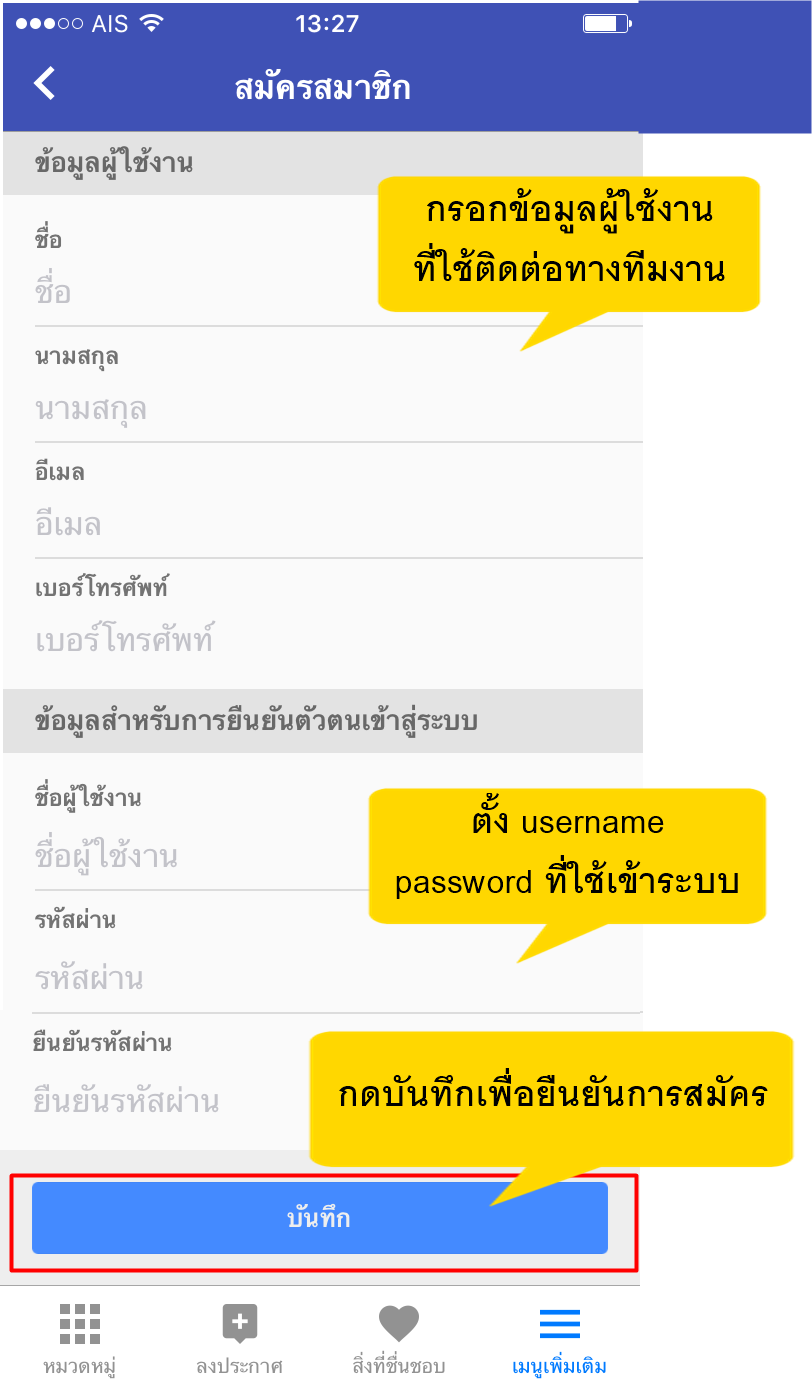This screenshot has height=1384, width=812.
Task: Tap the ชื่อ first name field
Action: pos(200,293)
